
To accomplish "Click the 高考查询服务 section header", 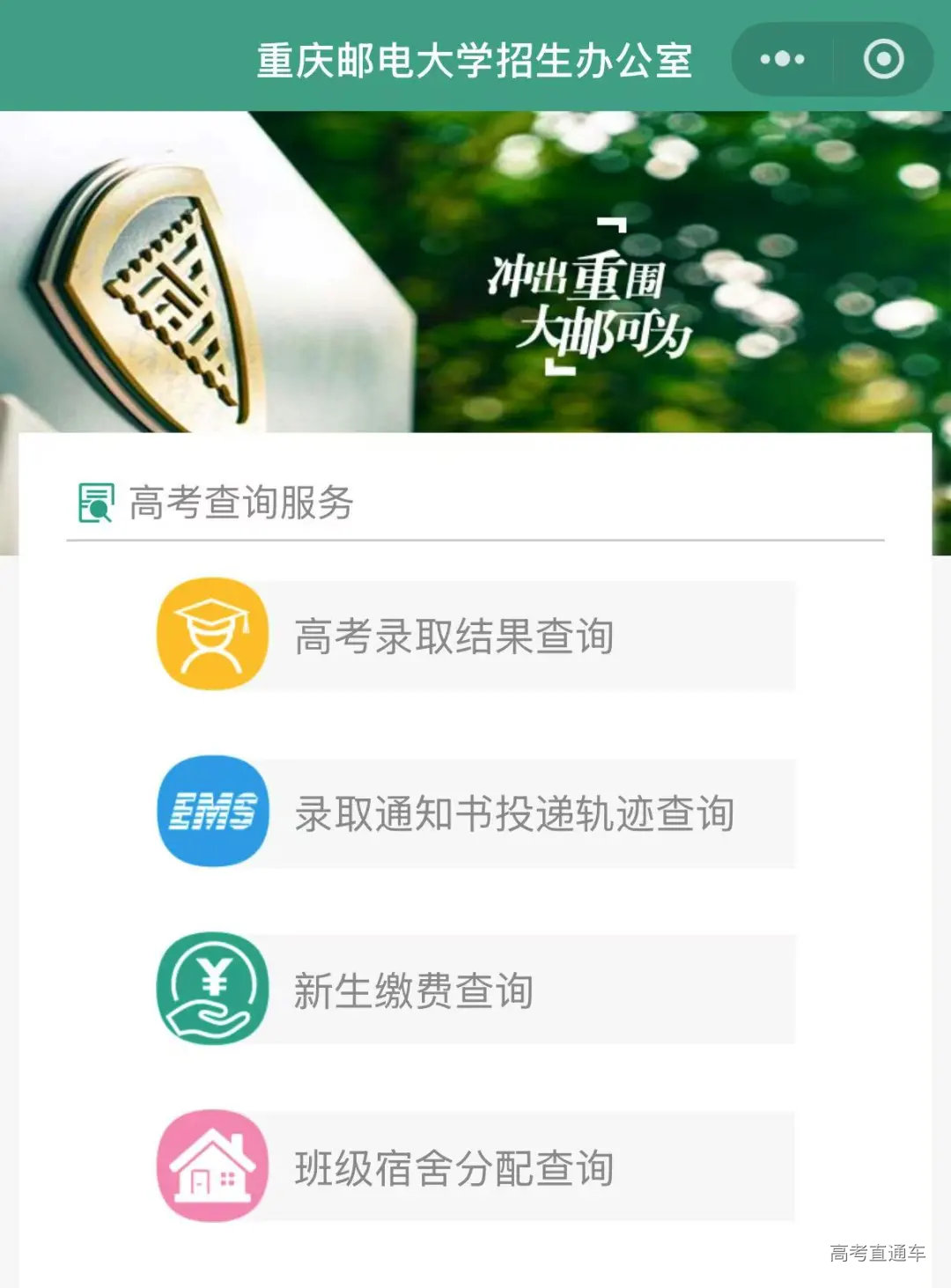I will click(x=242, y=502).
